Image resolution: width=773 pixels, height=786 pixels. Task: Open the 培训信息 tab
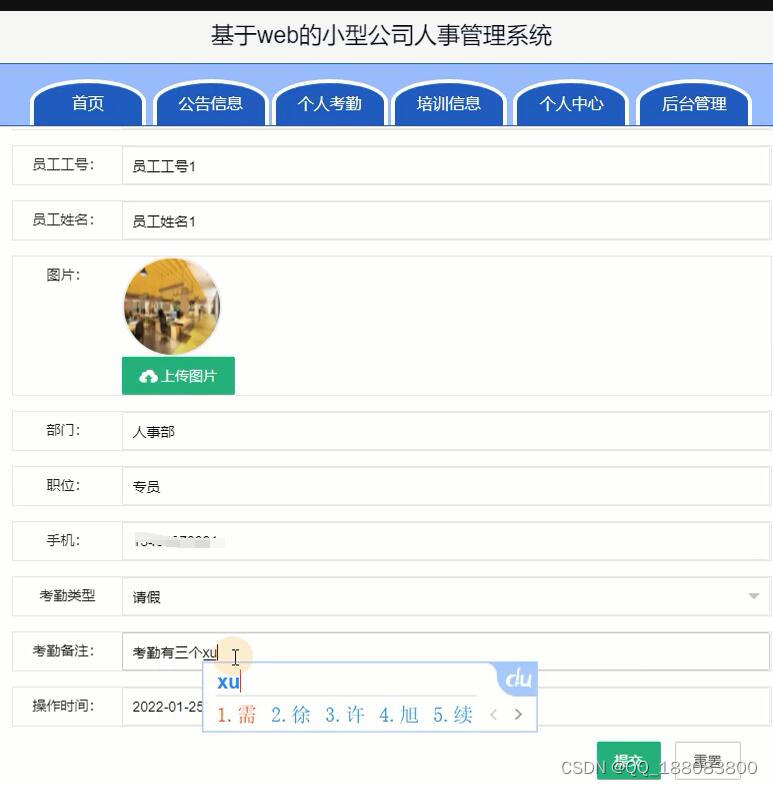pos(448,104)
